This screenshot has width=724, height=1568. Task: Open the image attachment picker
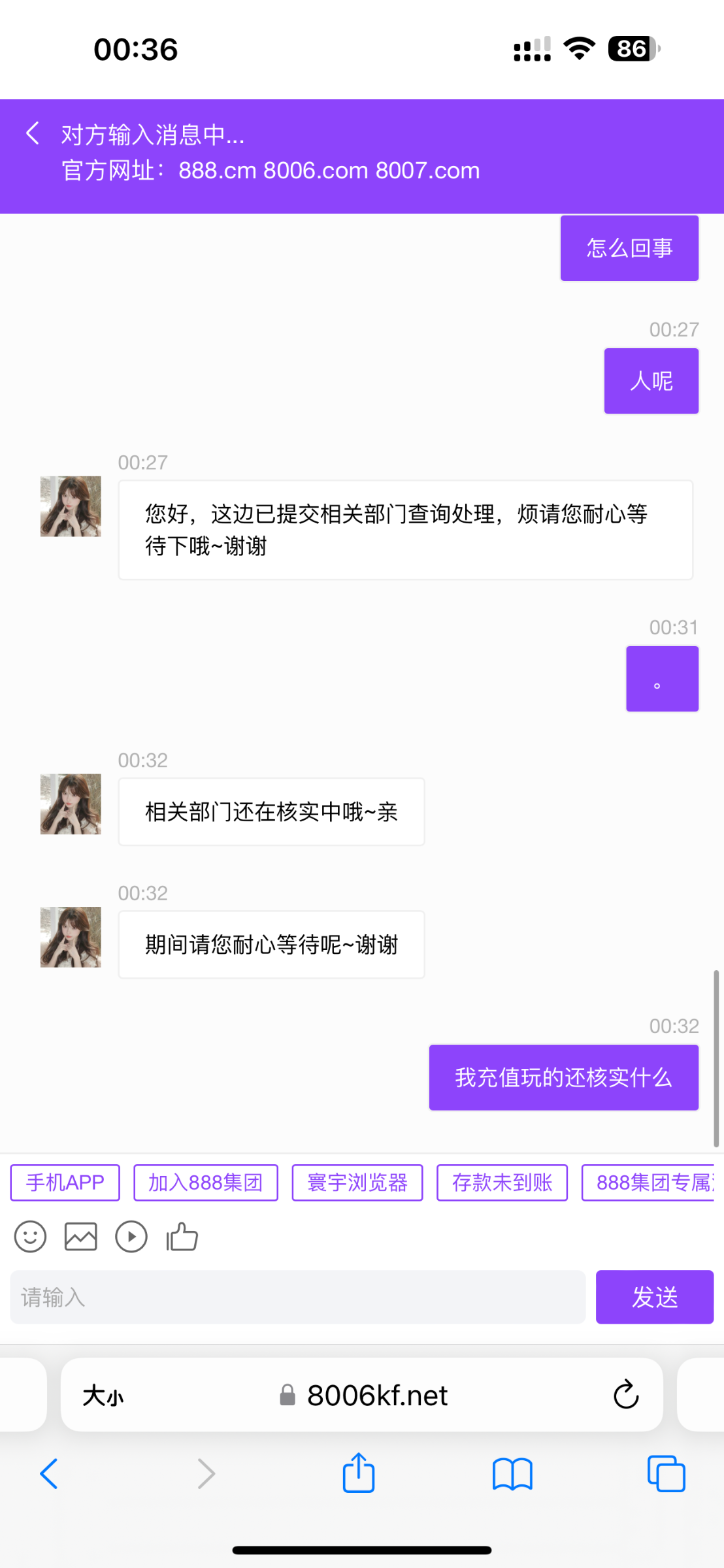80,1236
